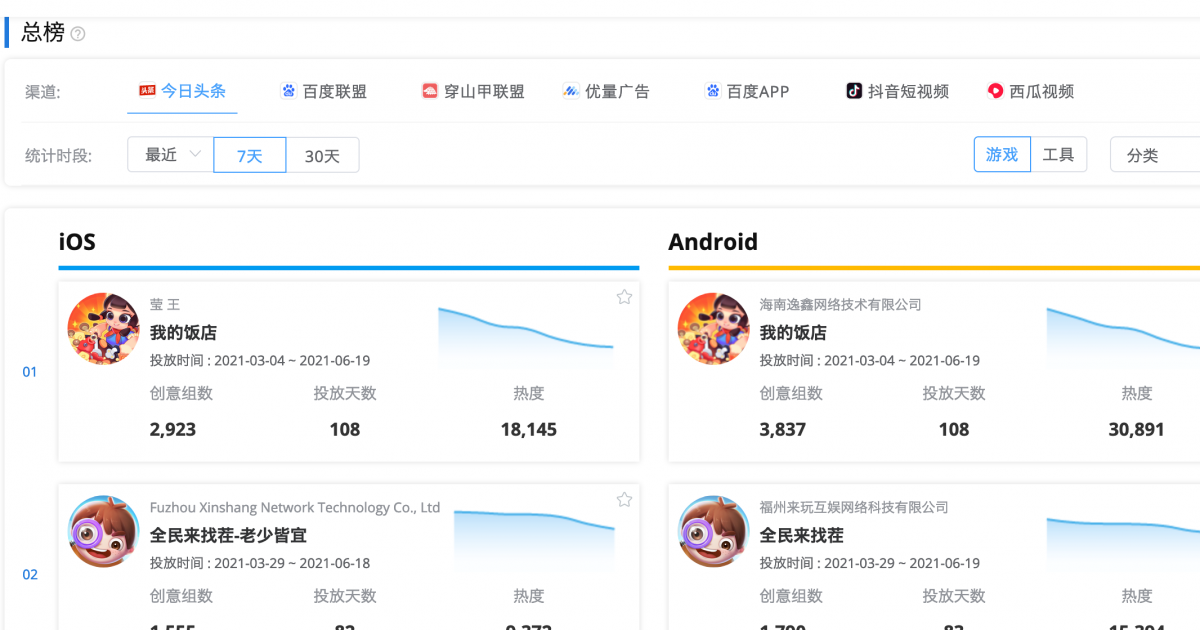Open the iOS 我的饭店 card
The width and height of the screenshot is (1200, 630).
coord(183,333)
